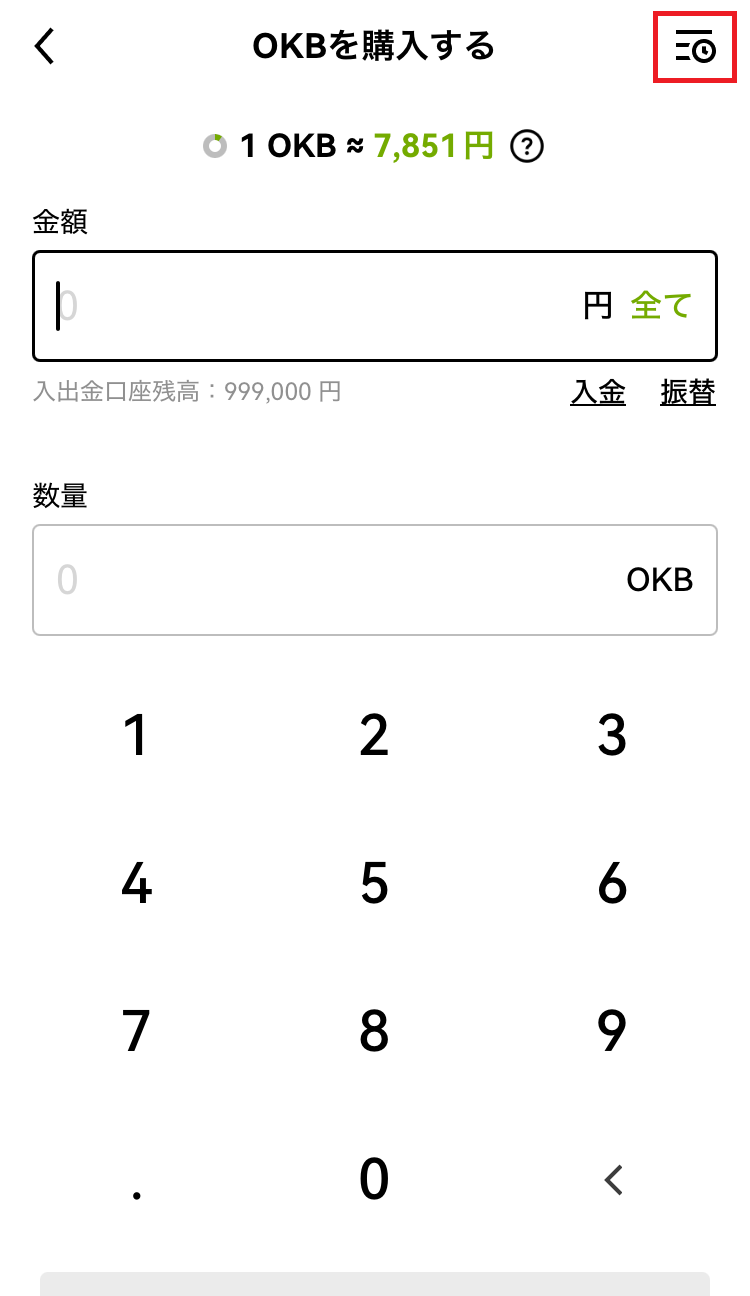Enter digit 9 on the keypad
Screen dimensions: 750x1296
coord(612,1032)
